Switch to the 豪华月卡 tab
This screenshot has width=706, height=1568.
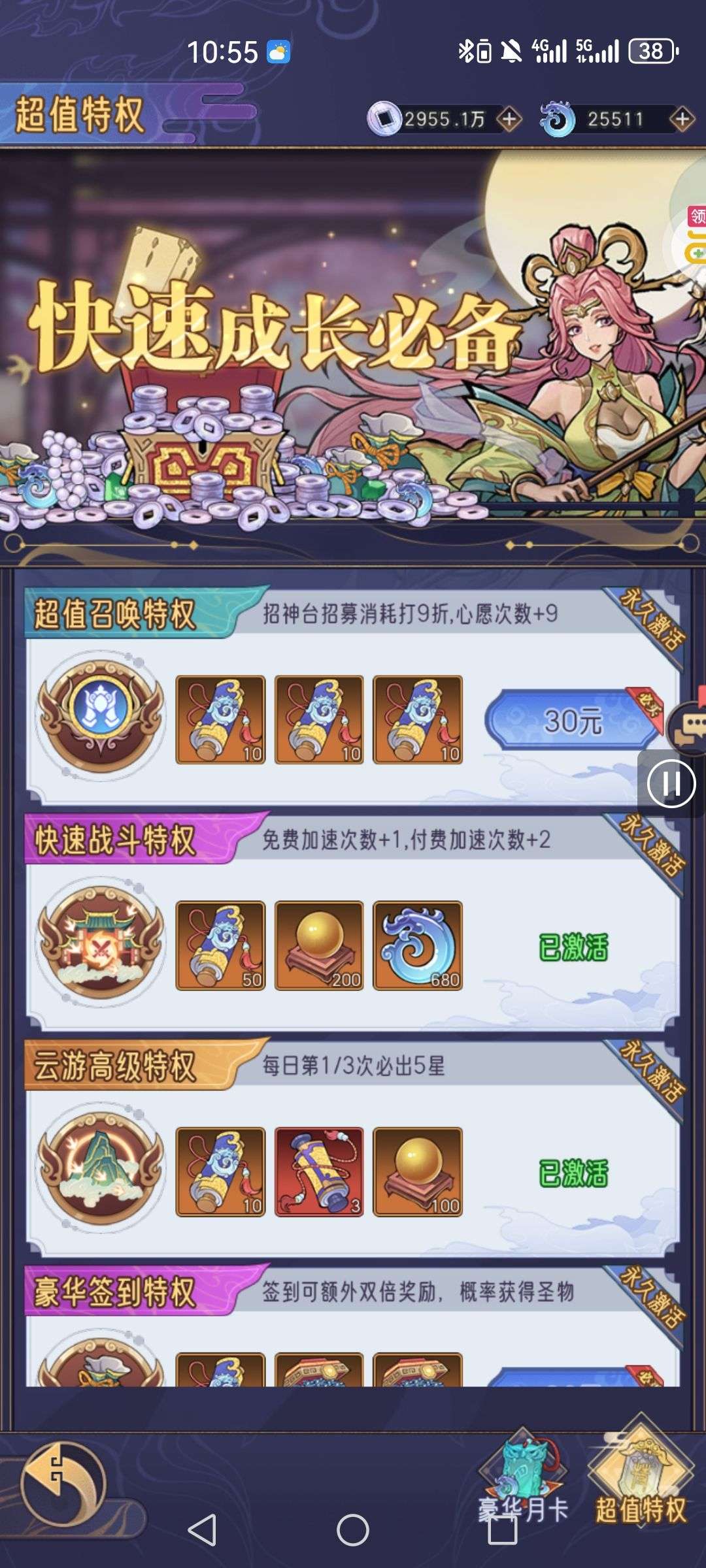[523, 1478]
